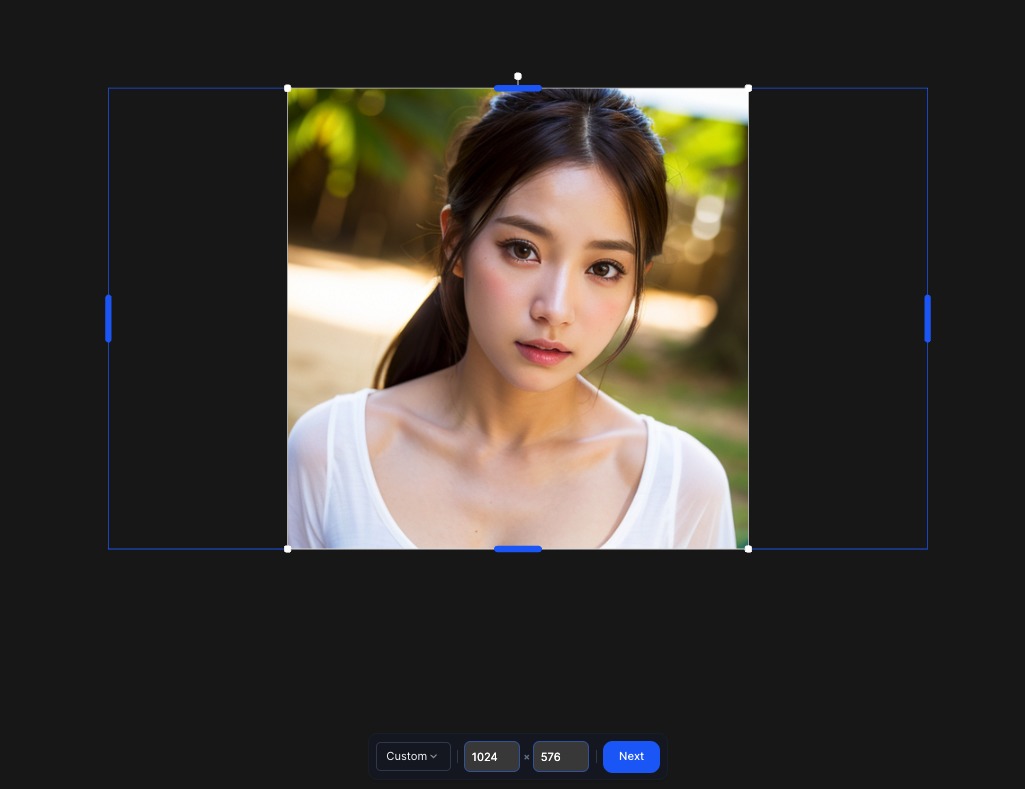Tap the right edge handle of the frame

coord(927,318)
